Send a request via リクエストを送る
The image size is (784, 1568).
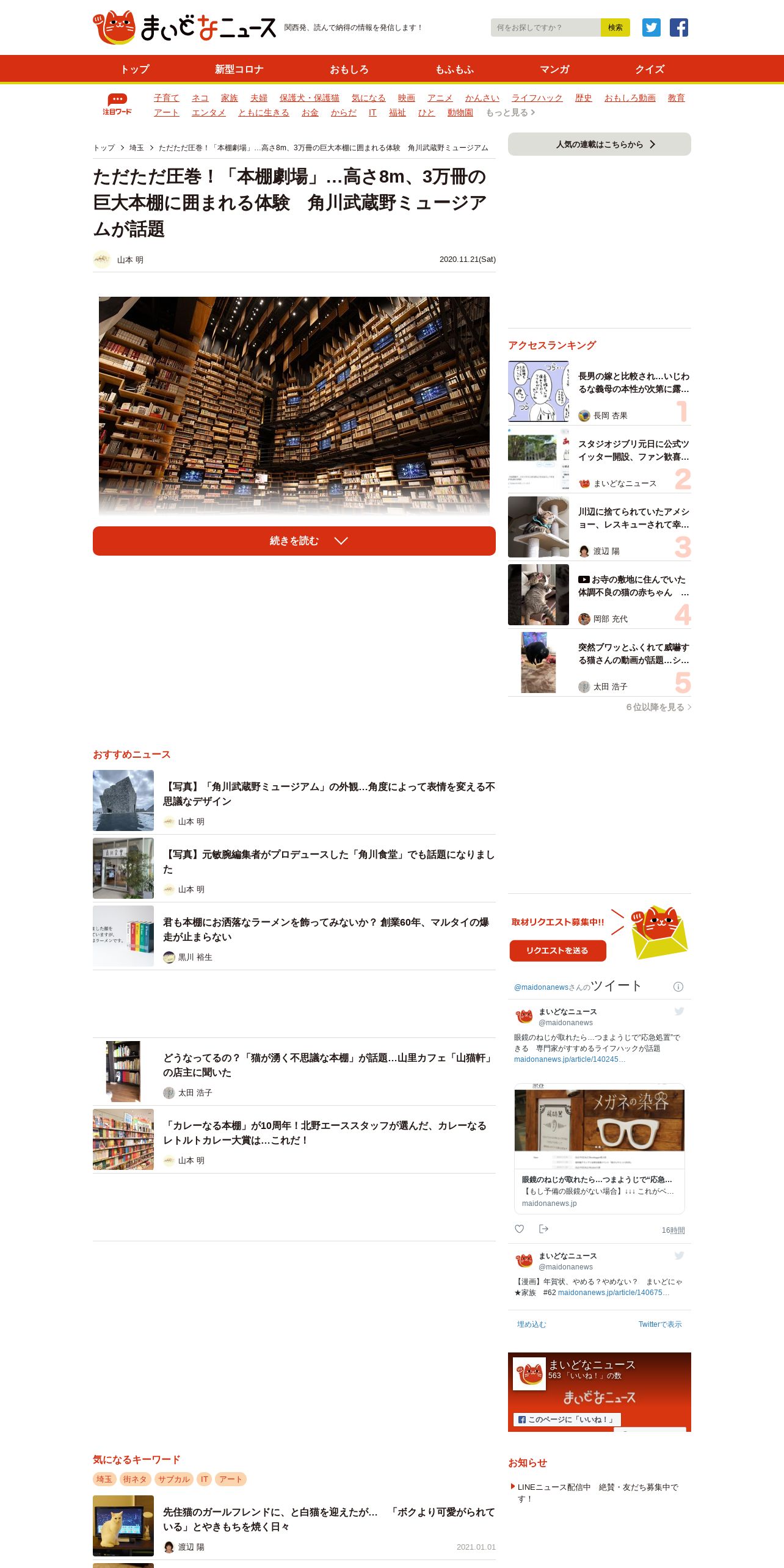pos(557,951)
